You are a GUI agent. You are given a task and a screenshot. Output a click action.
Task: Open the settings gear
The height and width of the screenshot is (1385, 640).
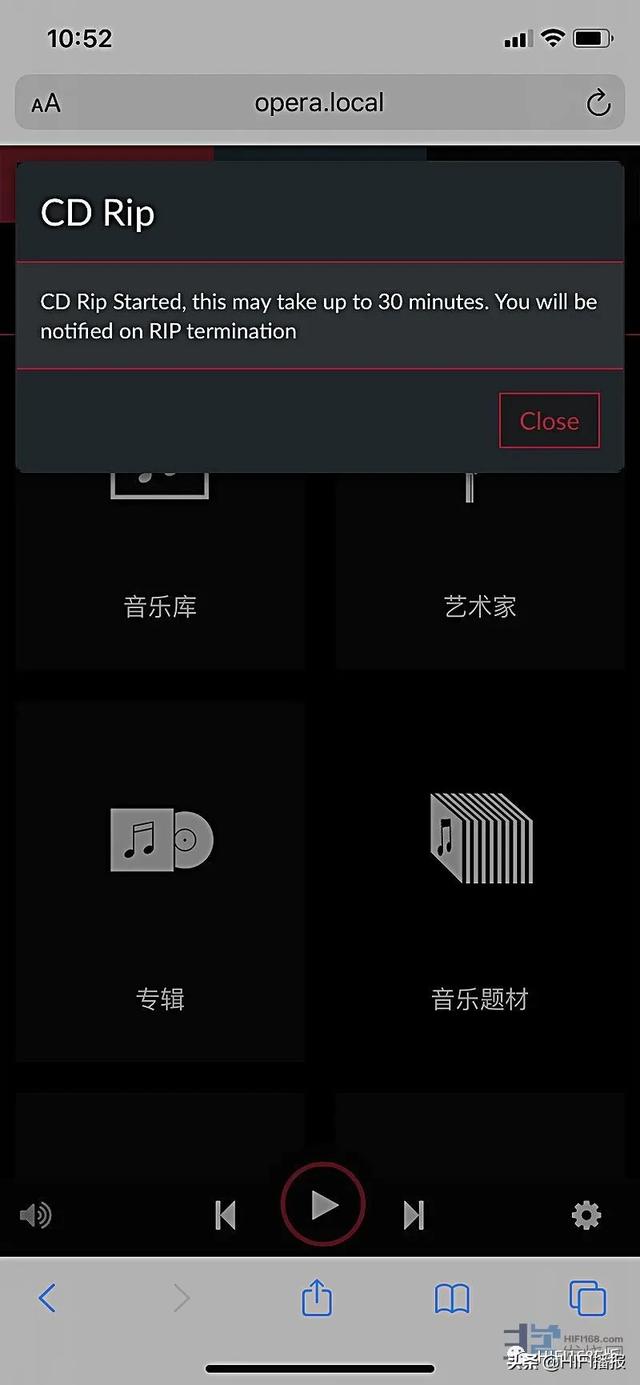[586, 1215]
